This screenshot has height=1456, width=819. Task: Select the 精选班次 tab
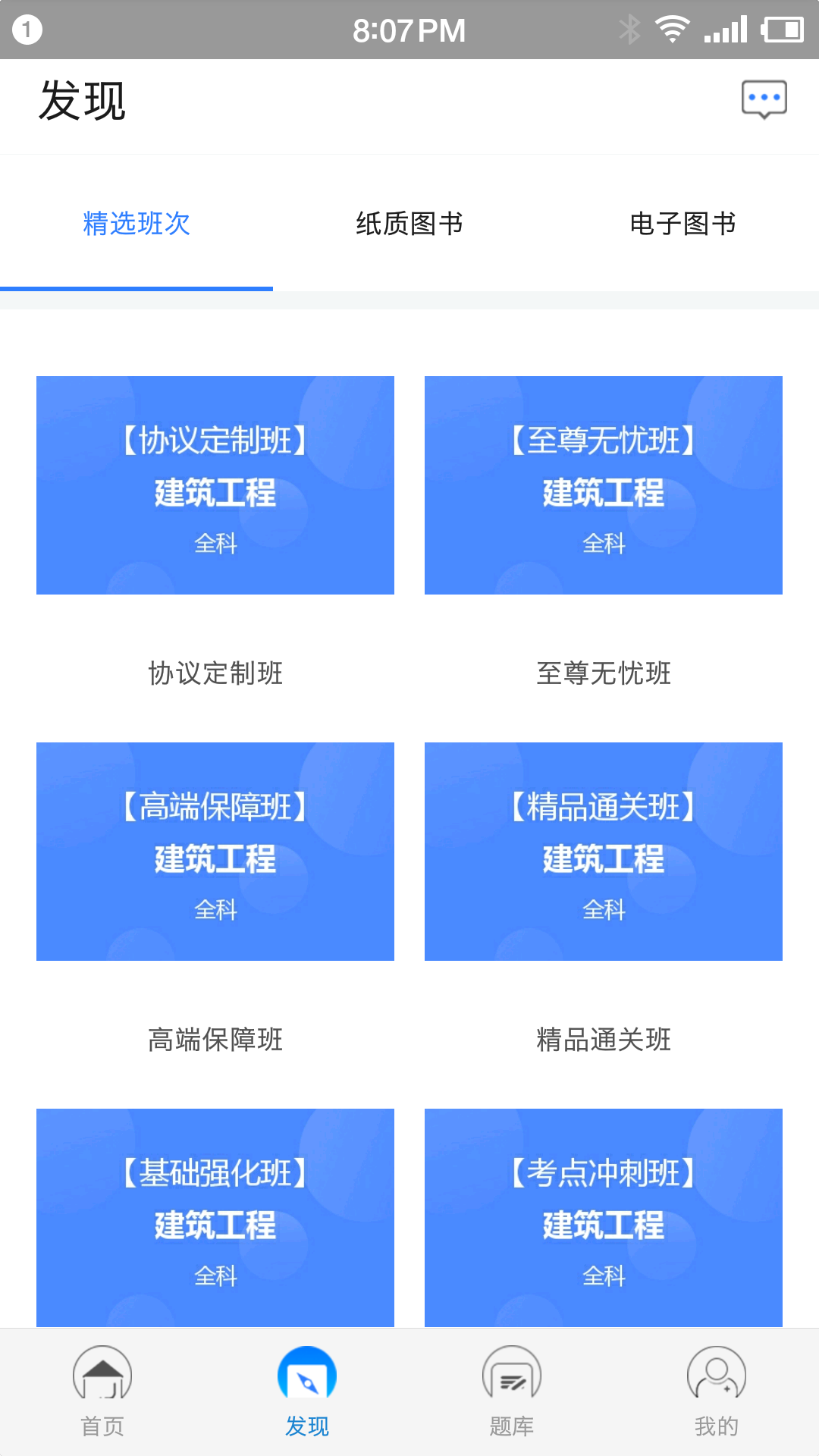[x=137, y=224]
